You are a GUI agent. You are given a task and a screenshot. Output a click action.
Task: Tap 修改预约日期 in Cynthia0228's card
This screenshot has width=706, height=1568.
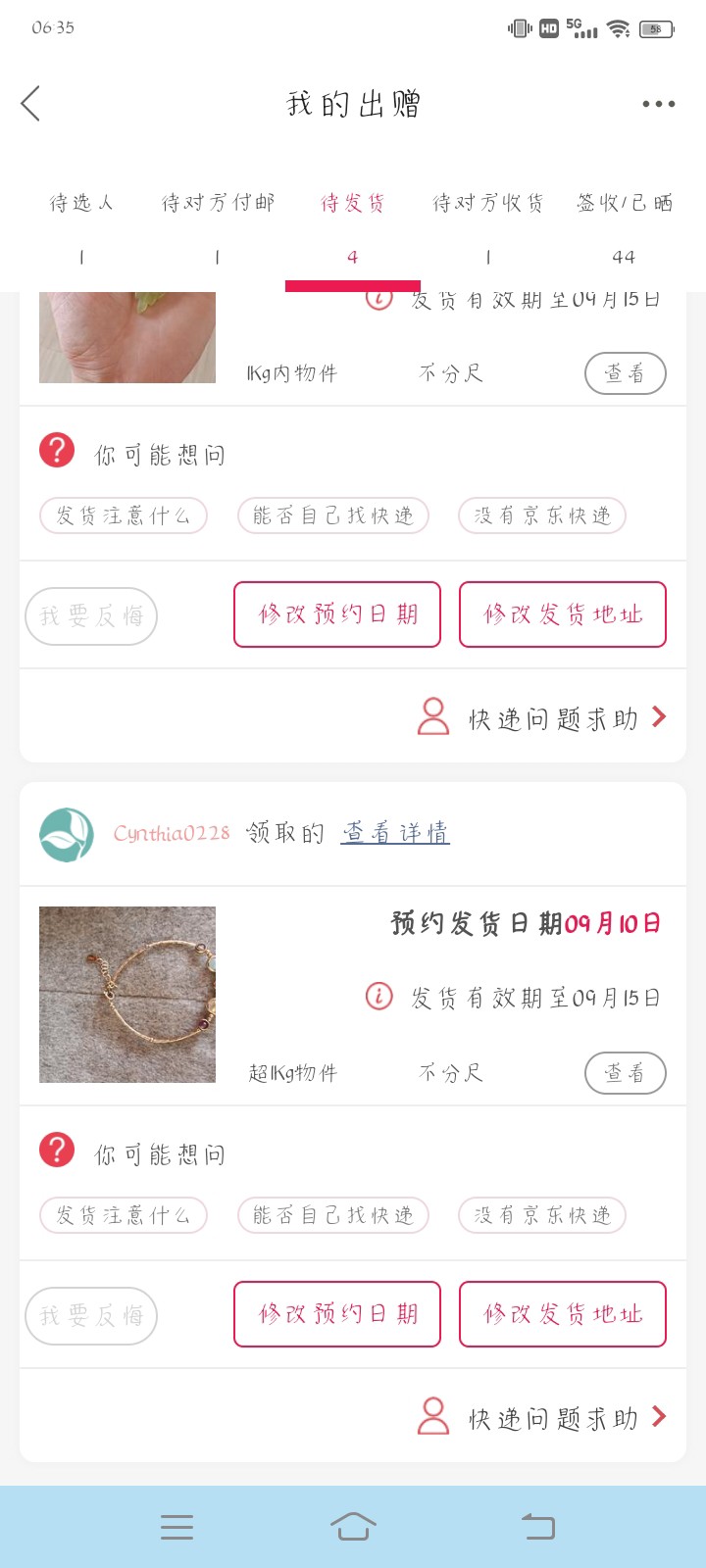(x=337, y=1314)
